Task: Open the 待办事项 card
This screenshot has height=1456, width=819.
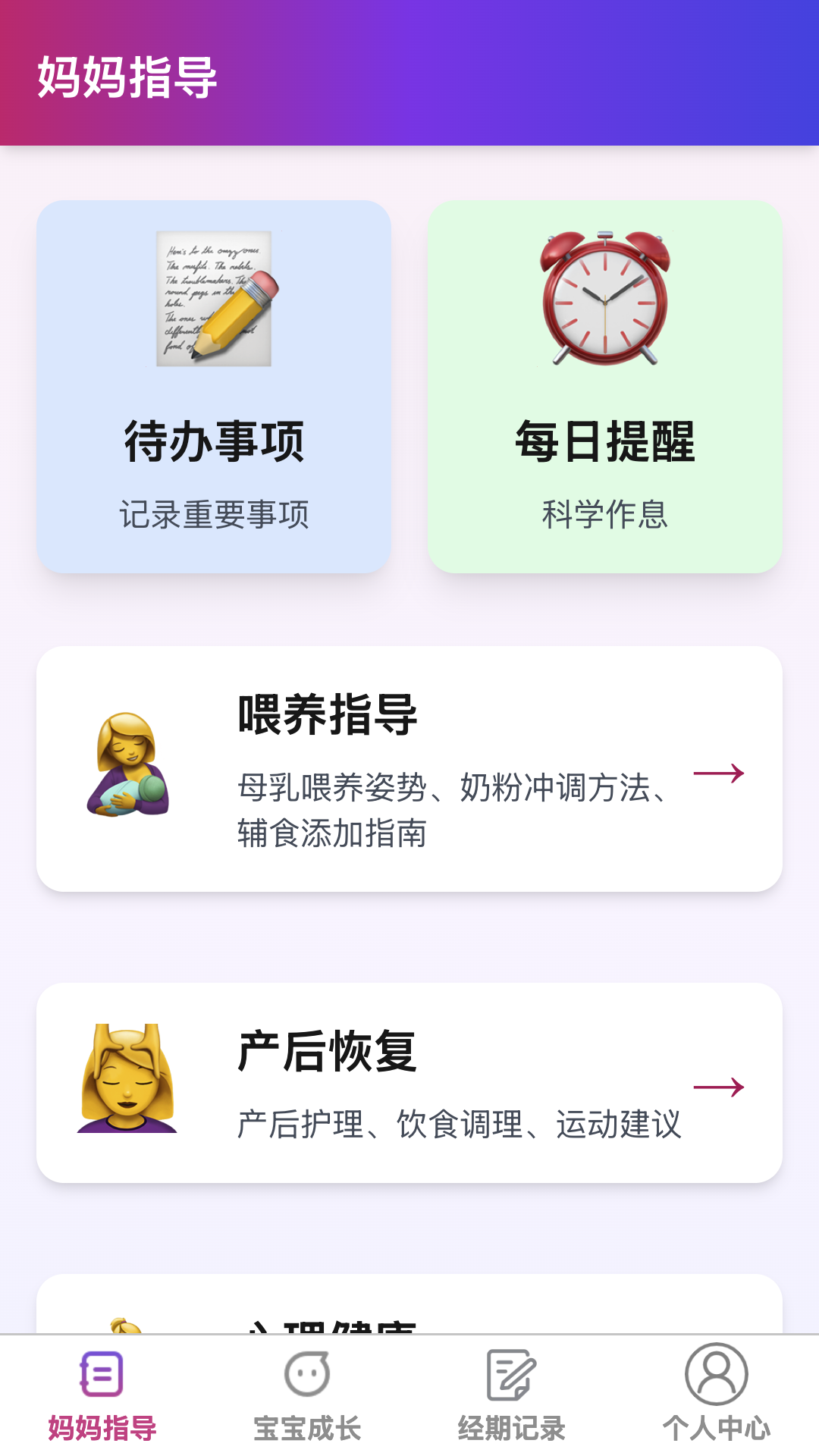Action: pos(215,387)
